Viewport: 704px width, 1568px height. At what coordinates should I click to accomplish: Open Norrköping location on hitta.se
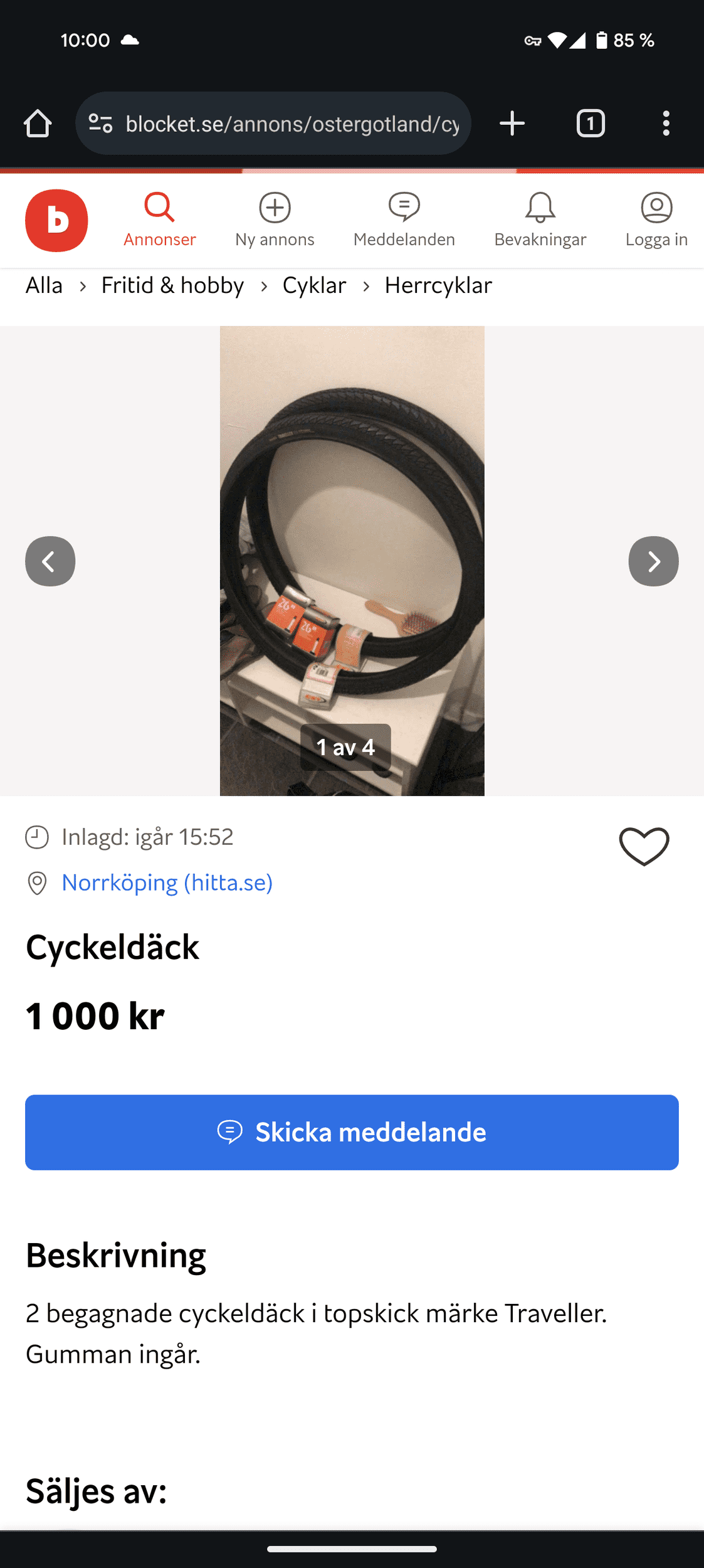(x=167, y=882)
